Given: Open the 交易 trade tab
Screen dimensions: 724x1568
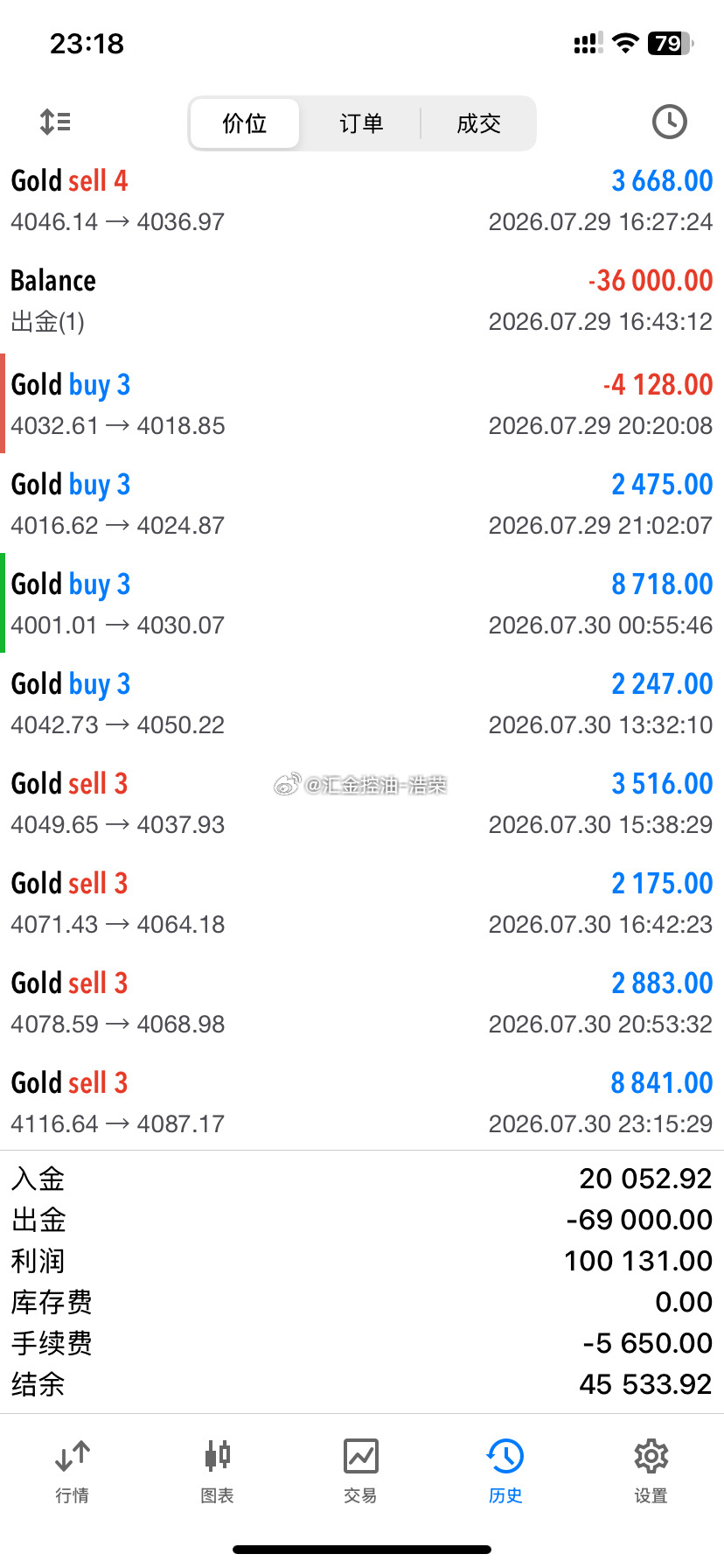Looking at the screenshot, I should click(x=361, y=1471).
